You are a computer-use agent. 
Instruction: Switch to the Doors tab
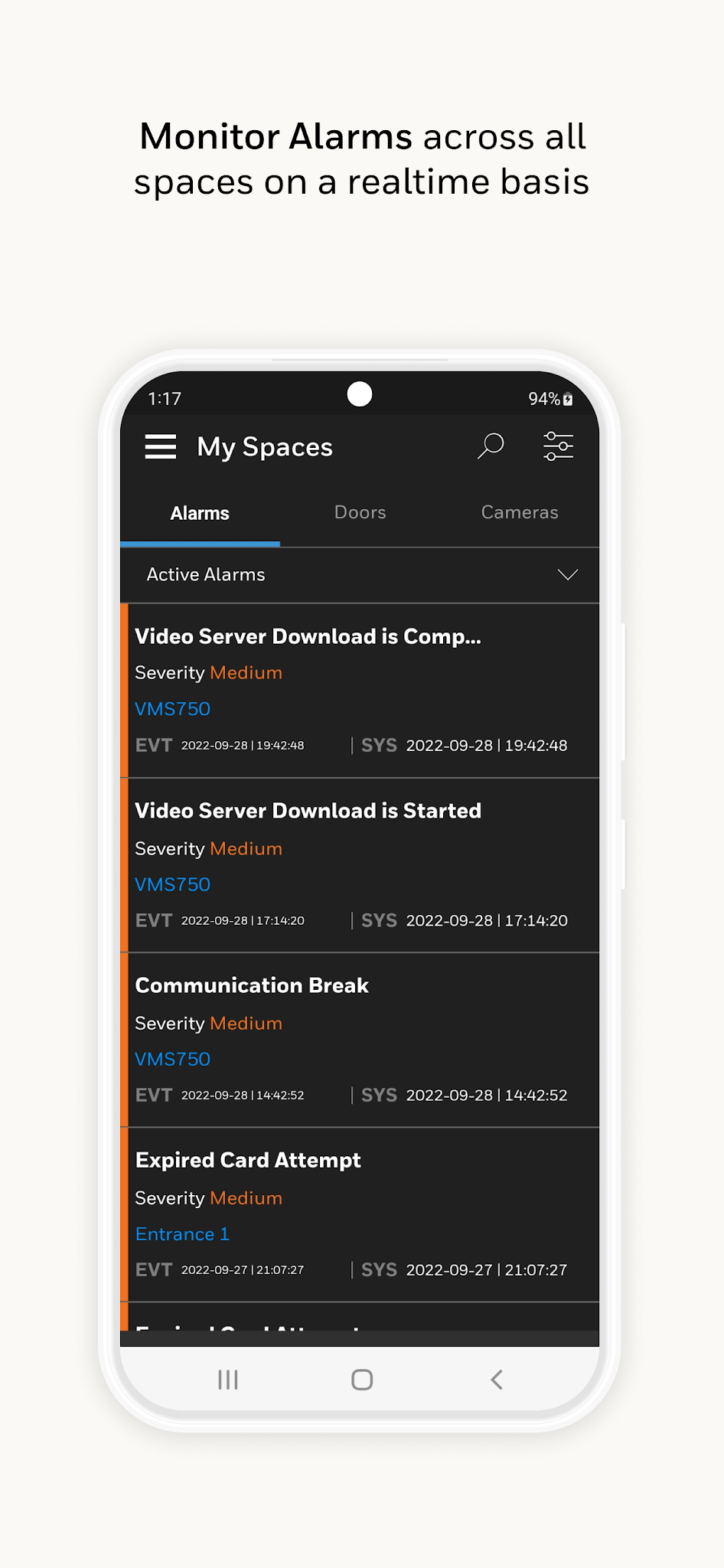pyautogui.click(x=360, y=512)
